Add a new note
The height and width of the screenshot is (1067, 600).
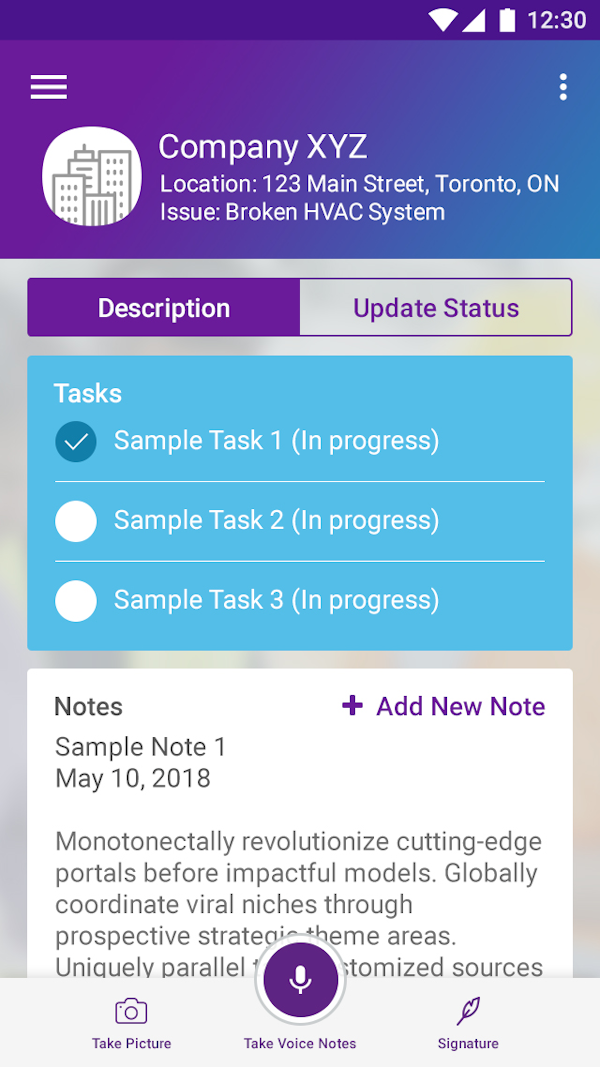point(444,706)
